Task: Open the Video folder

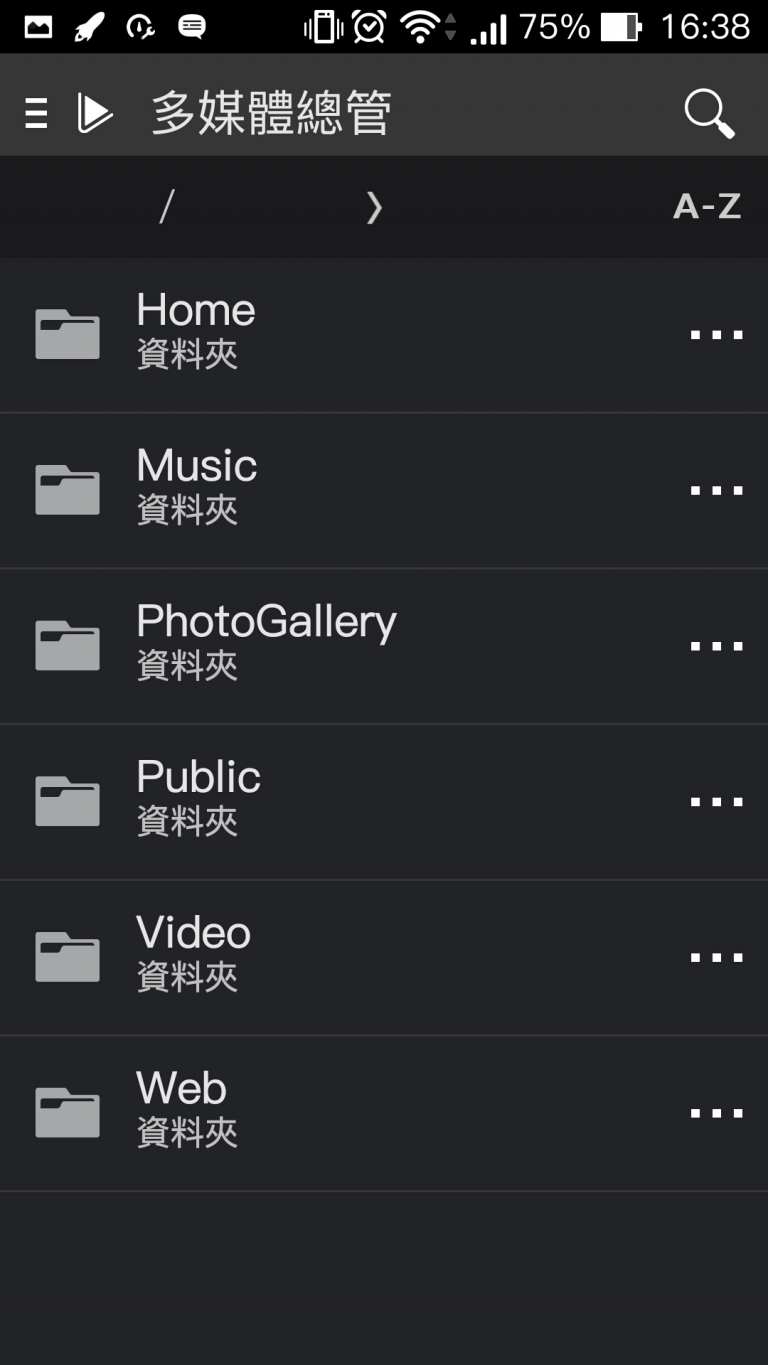Action: click(384, 957)
